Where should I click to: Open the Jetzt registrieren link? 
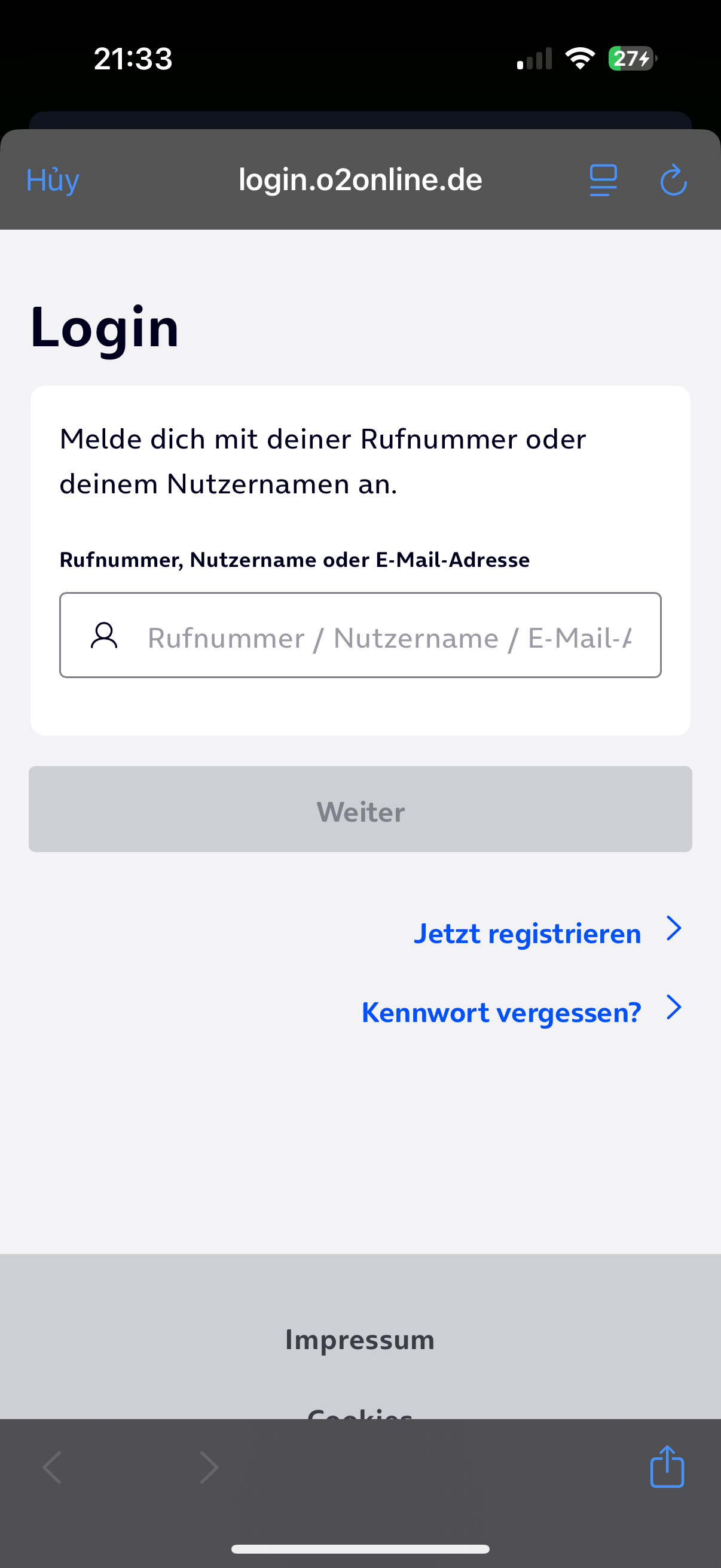(548, 932)
